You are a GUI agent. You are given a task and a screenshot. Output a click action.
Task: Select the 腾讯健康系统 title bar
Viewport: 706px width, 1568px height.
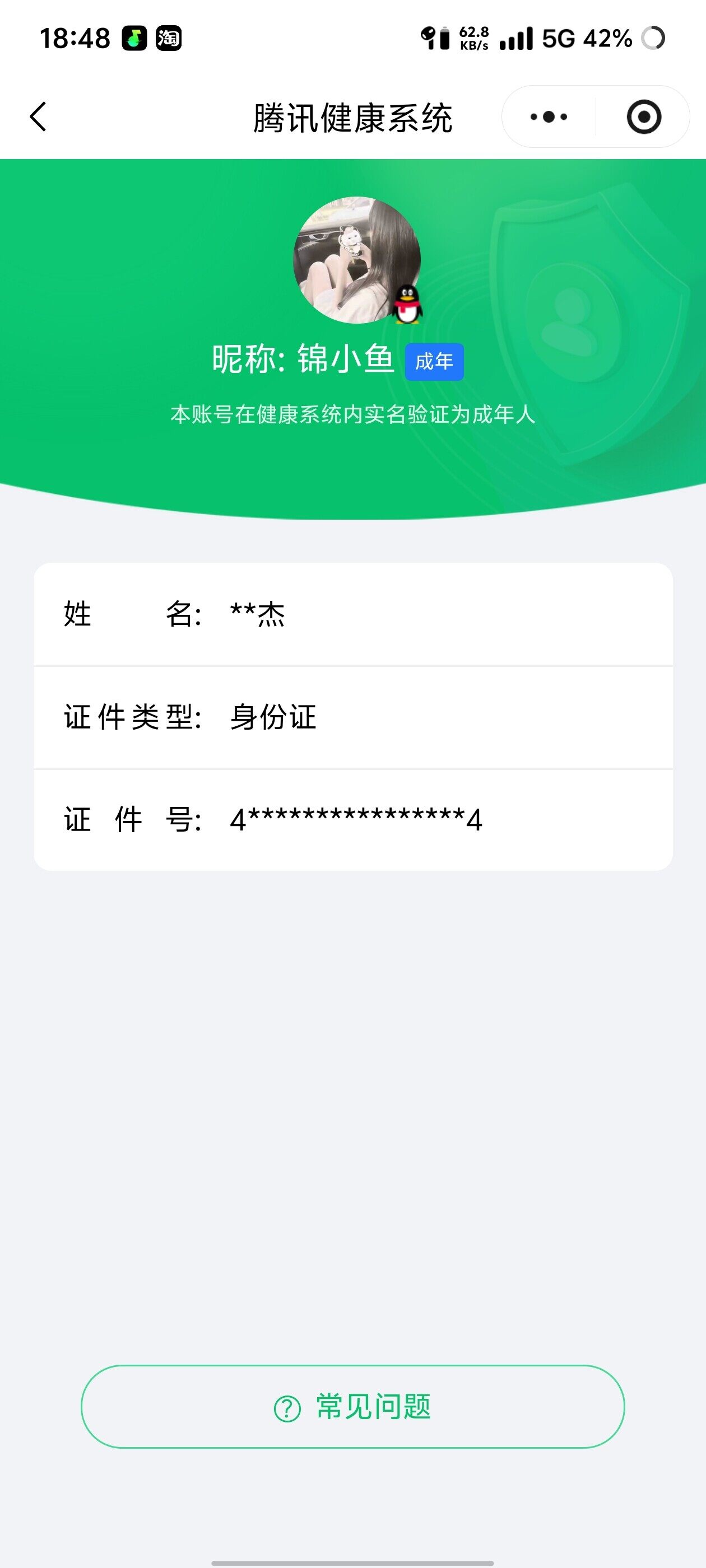(x=354, y=118)
